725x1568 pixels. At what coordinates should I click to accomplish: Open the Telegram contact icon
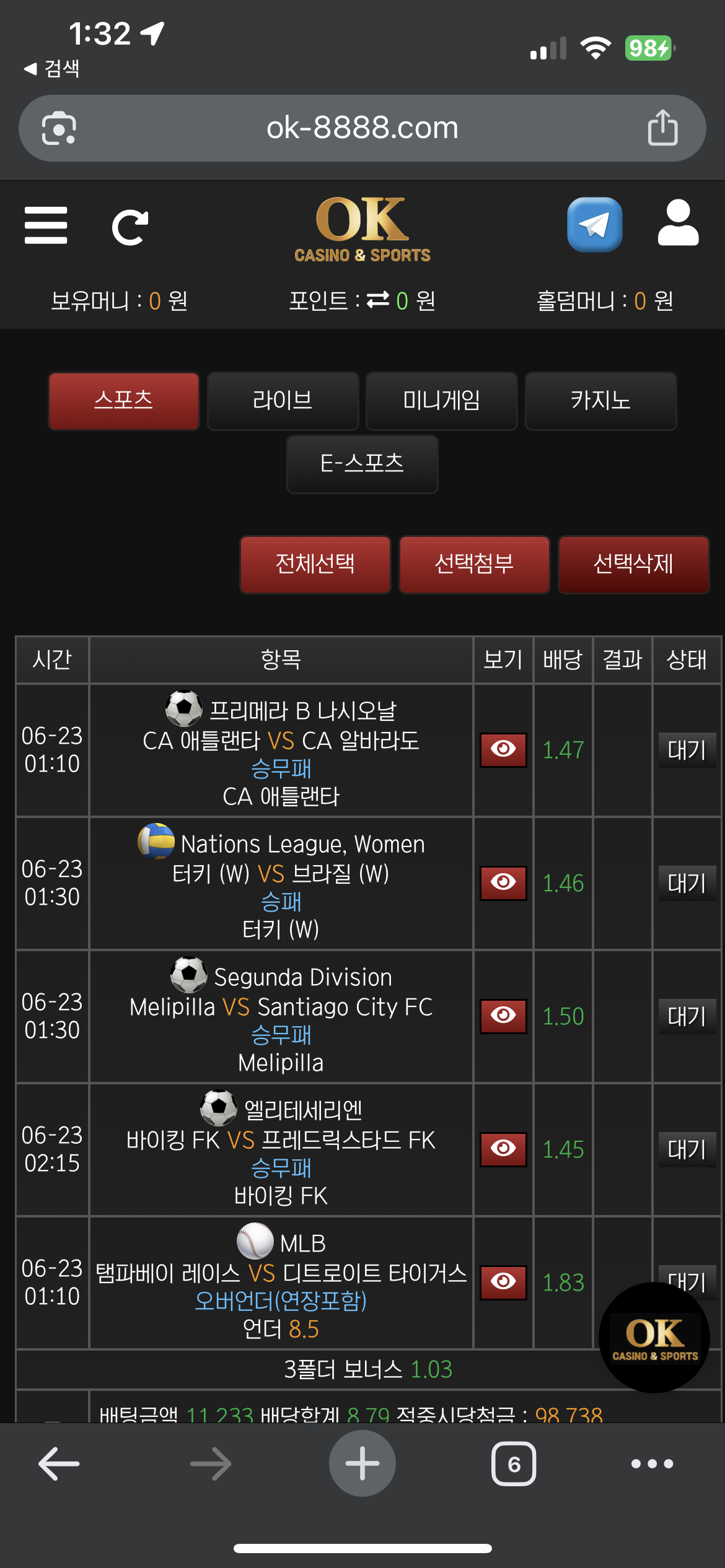594,224
